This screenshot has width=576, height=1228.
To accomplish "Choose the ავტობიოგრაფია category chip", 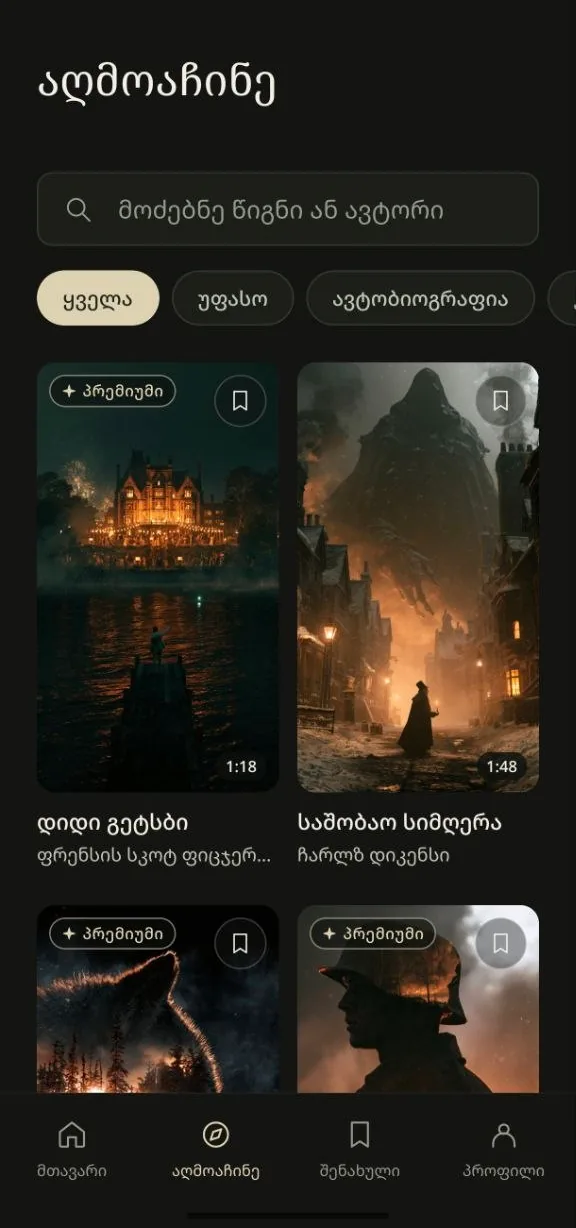I will [420, 298].
